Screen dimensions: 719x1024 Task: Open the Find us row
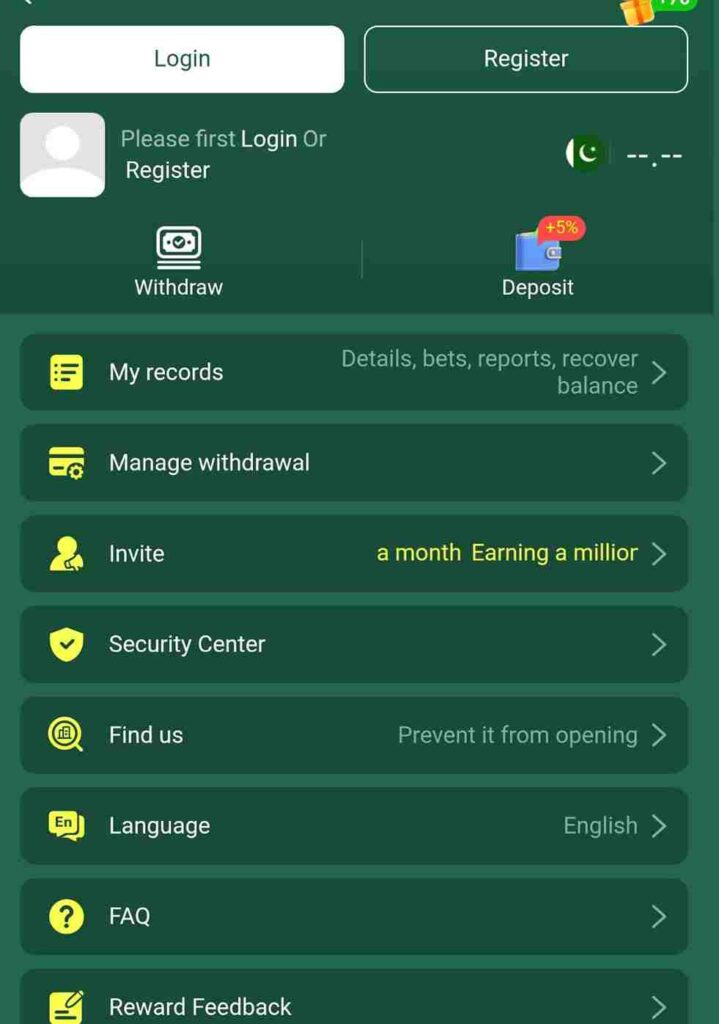click(354, 735)
